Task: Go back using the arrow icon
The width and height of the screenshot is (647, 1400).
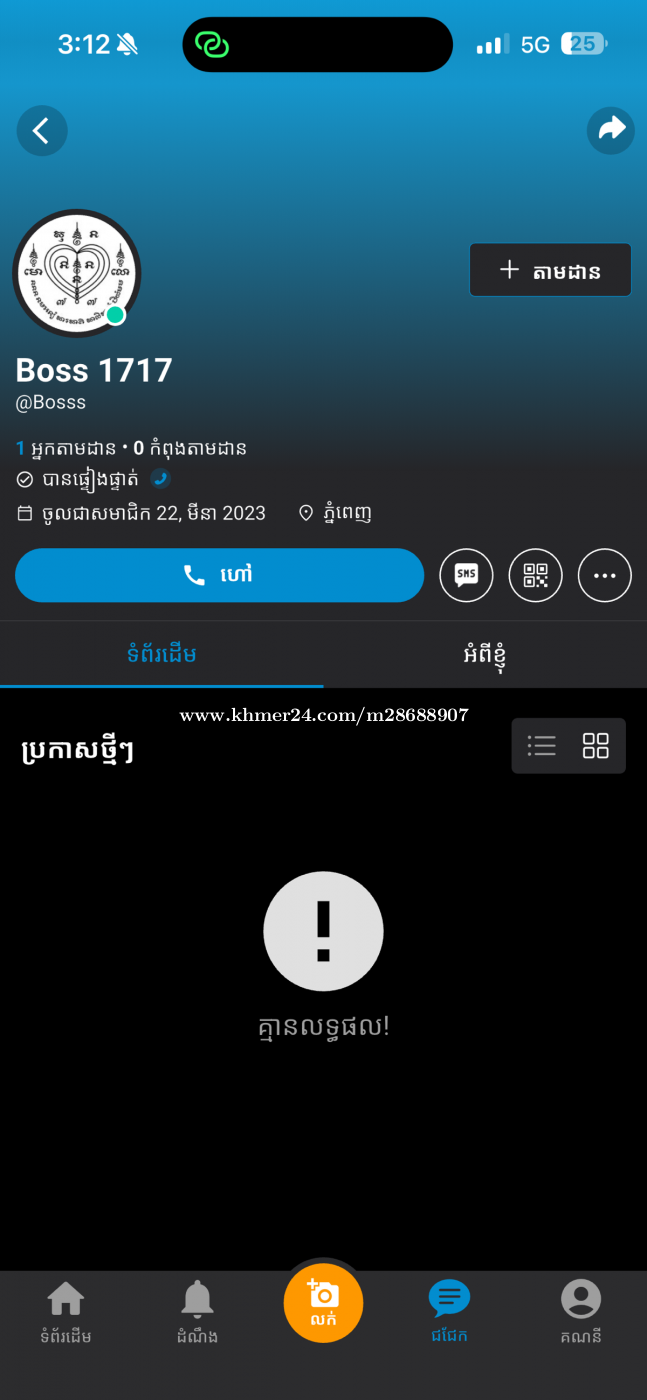Action: pos(42,131)
